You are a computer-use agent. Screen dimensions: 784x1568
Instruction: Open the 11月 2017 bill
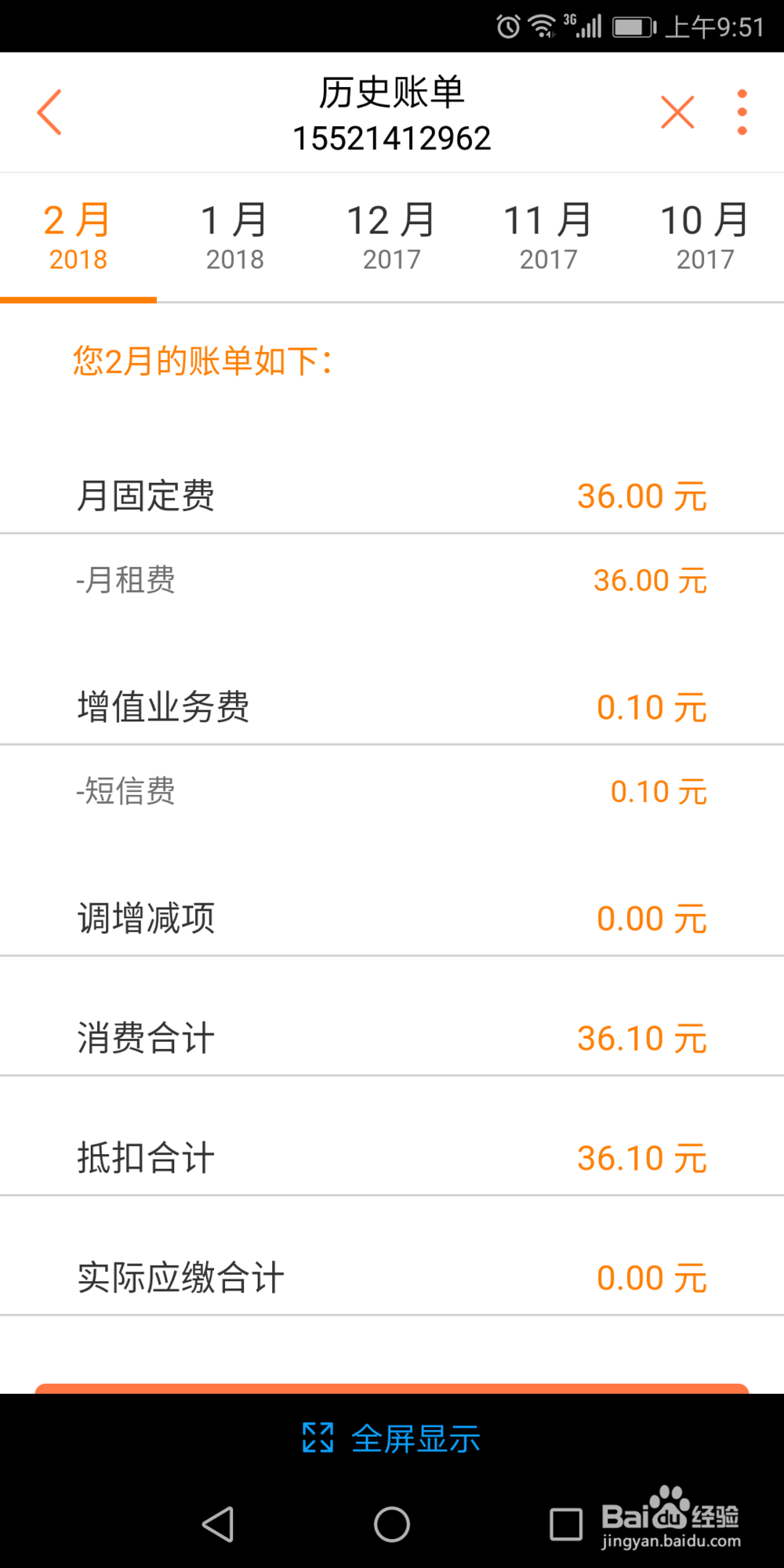pos(547,235)
